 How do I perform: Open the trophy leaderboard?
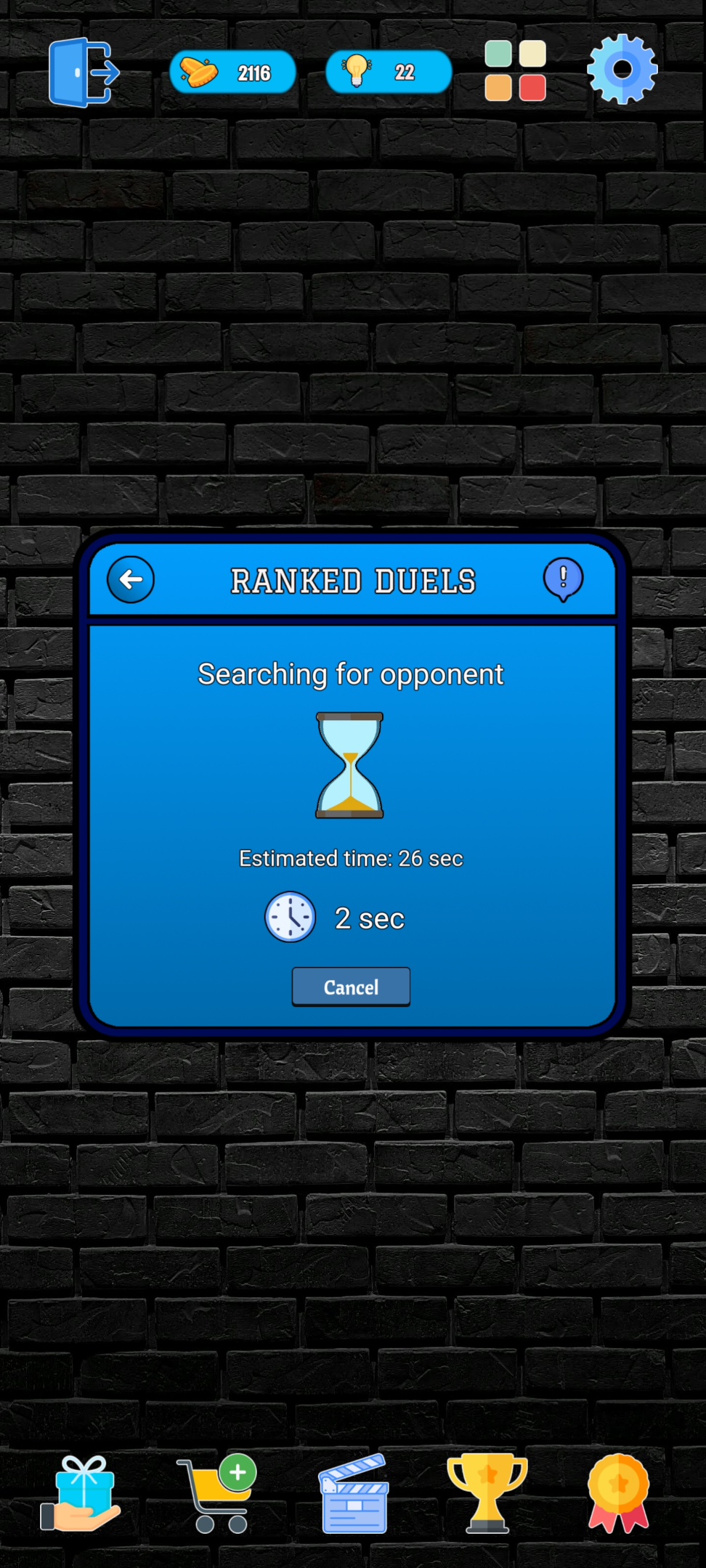pos(487,1493)
